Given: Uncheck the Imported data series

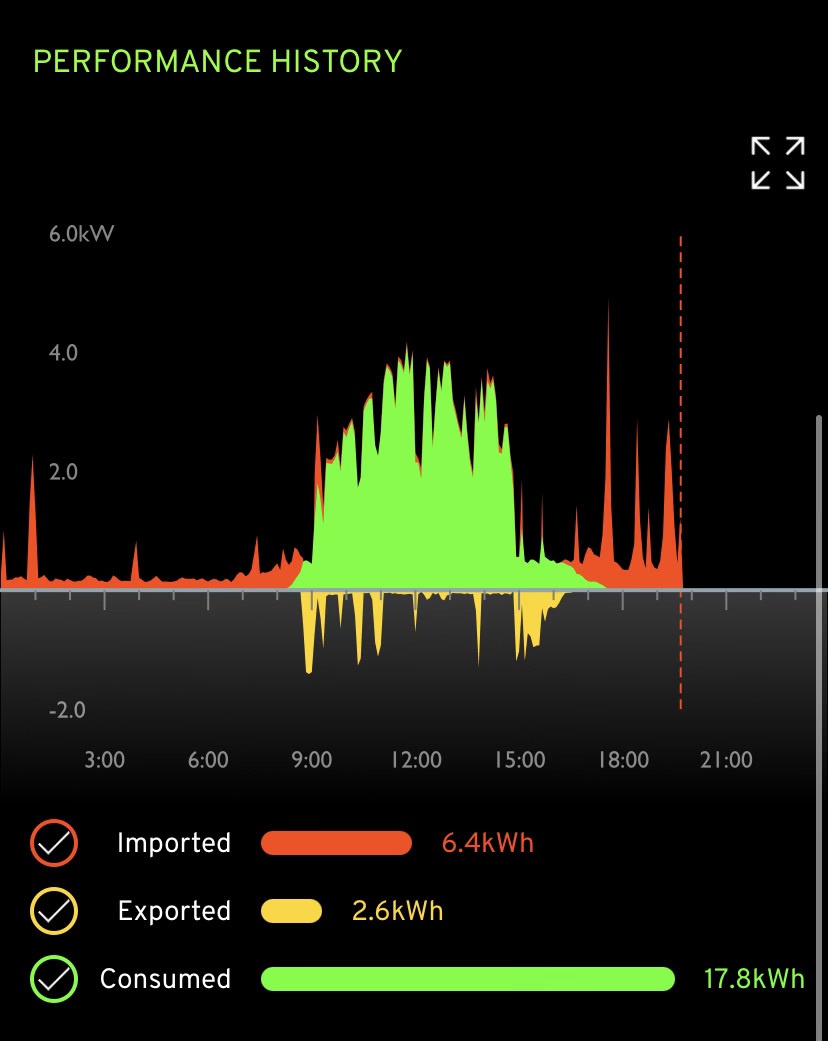Looking at the screenshot, I should coord(54,844).
